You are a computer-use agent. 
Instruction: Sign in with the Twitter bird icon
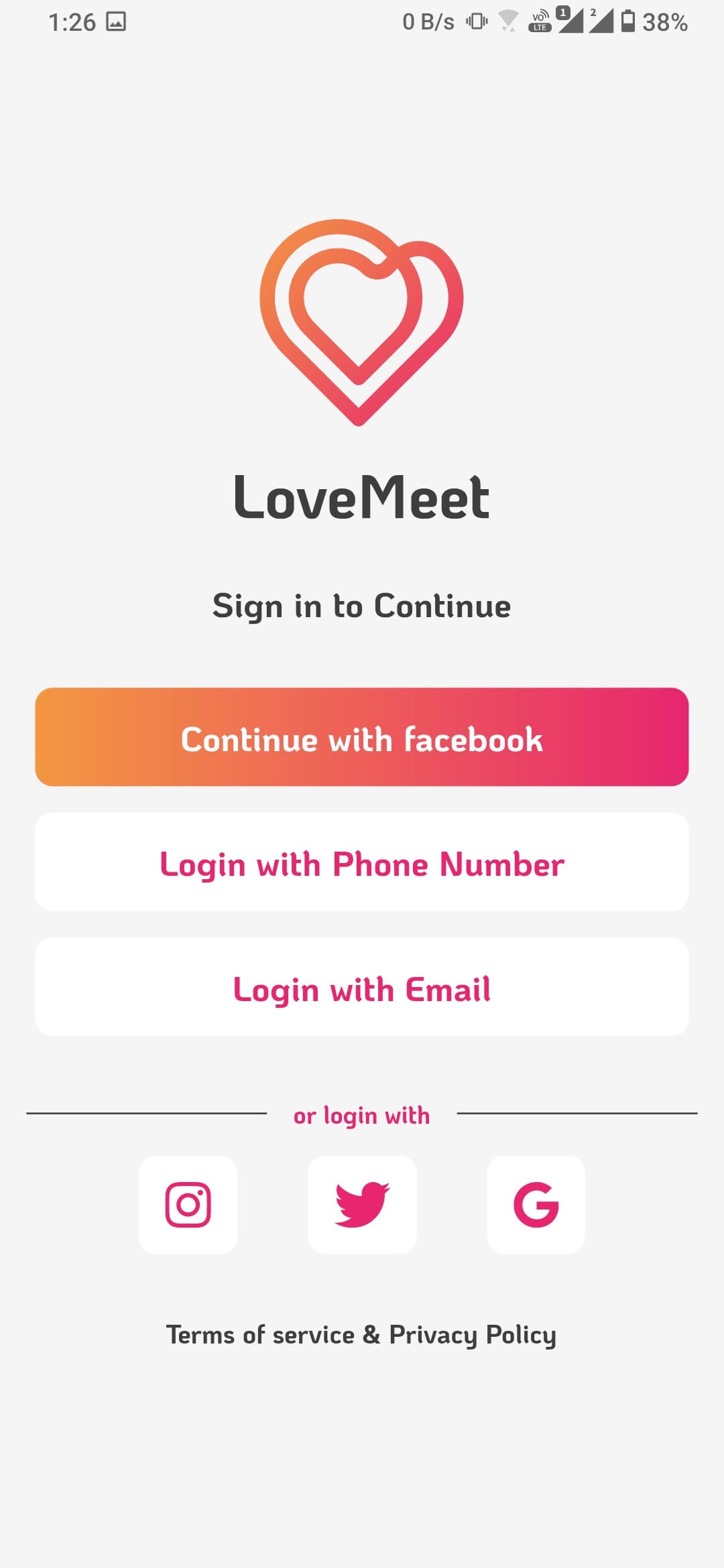tap(362, 1204)
